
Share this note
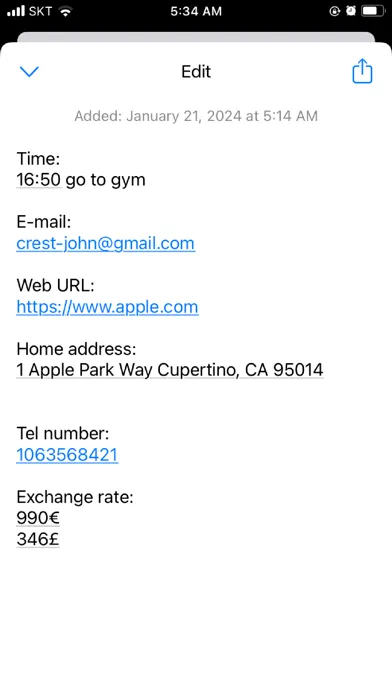click(x=362, y=71)
